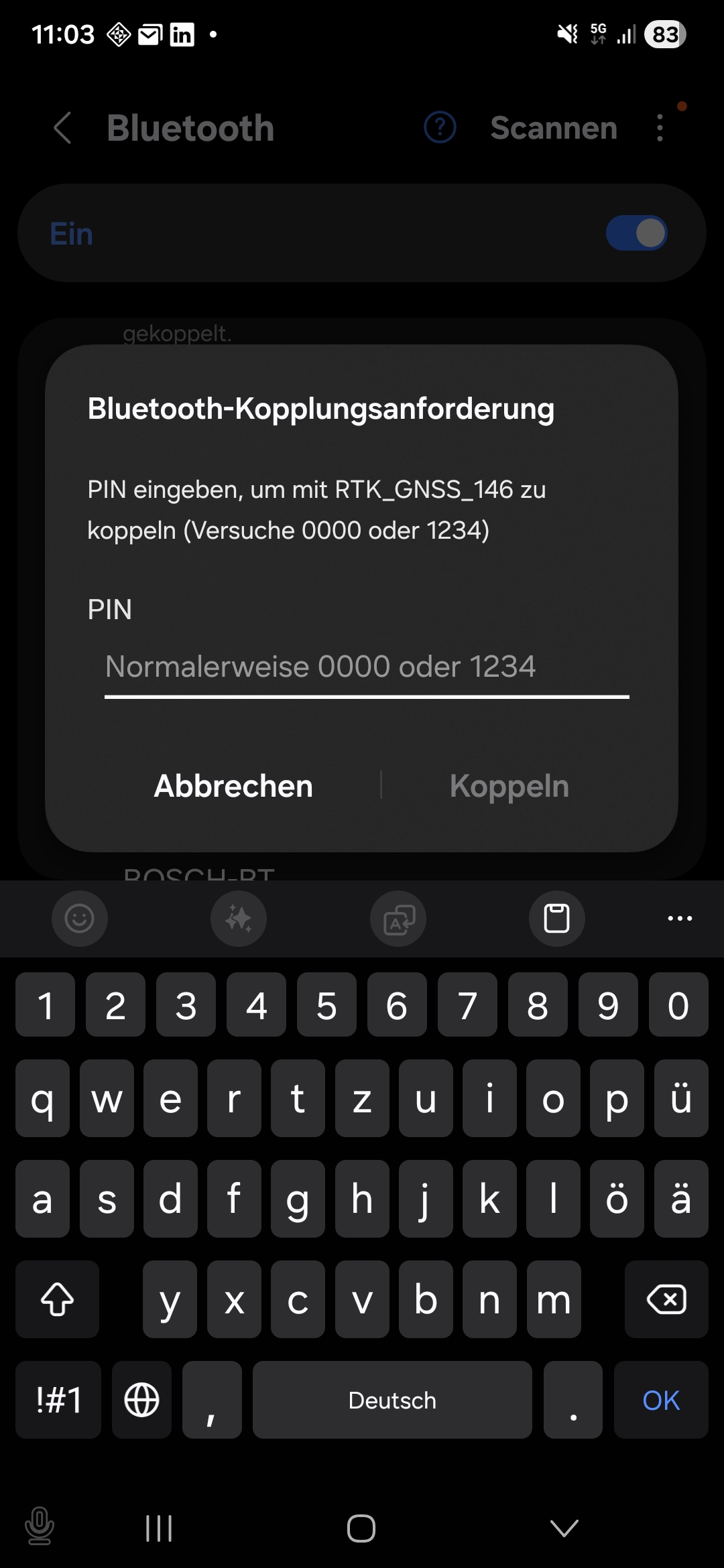Open recent apps

[159, 1528]
